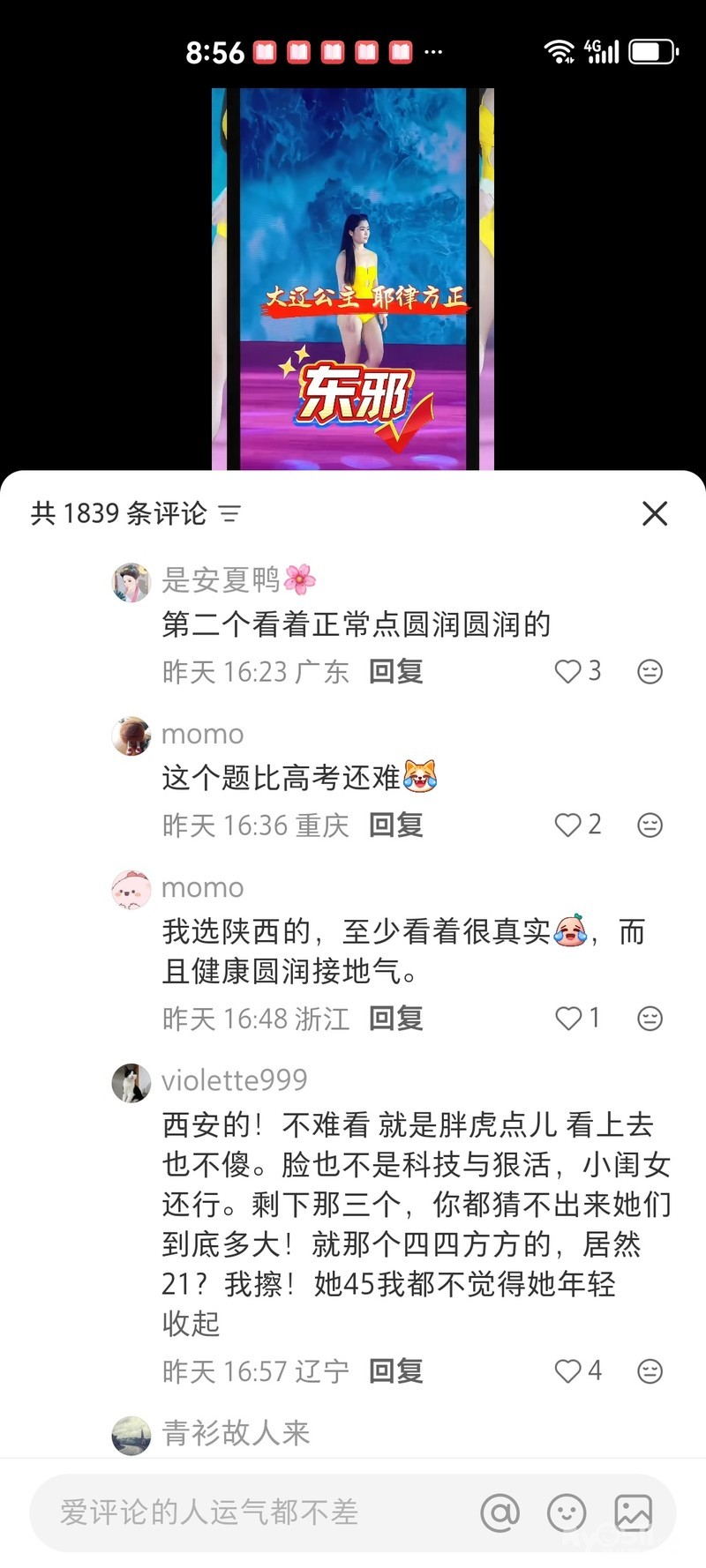
Task: Open 青衫故人来's profile
Action: pos(131,1435)
